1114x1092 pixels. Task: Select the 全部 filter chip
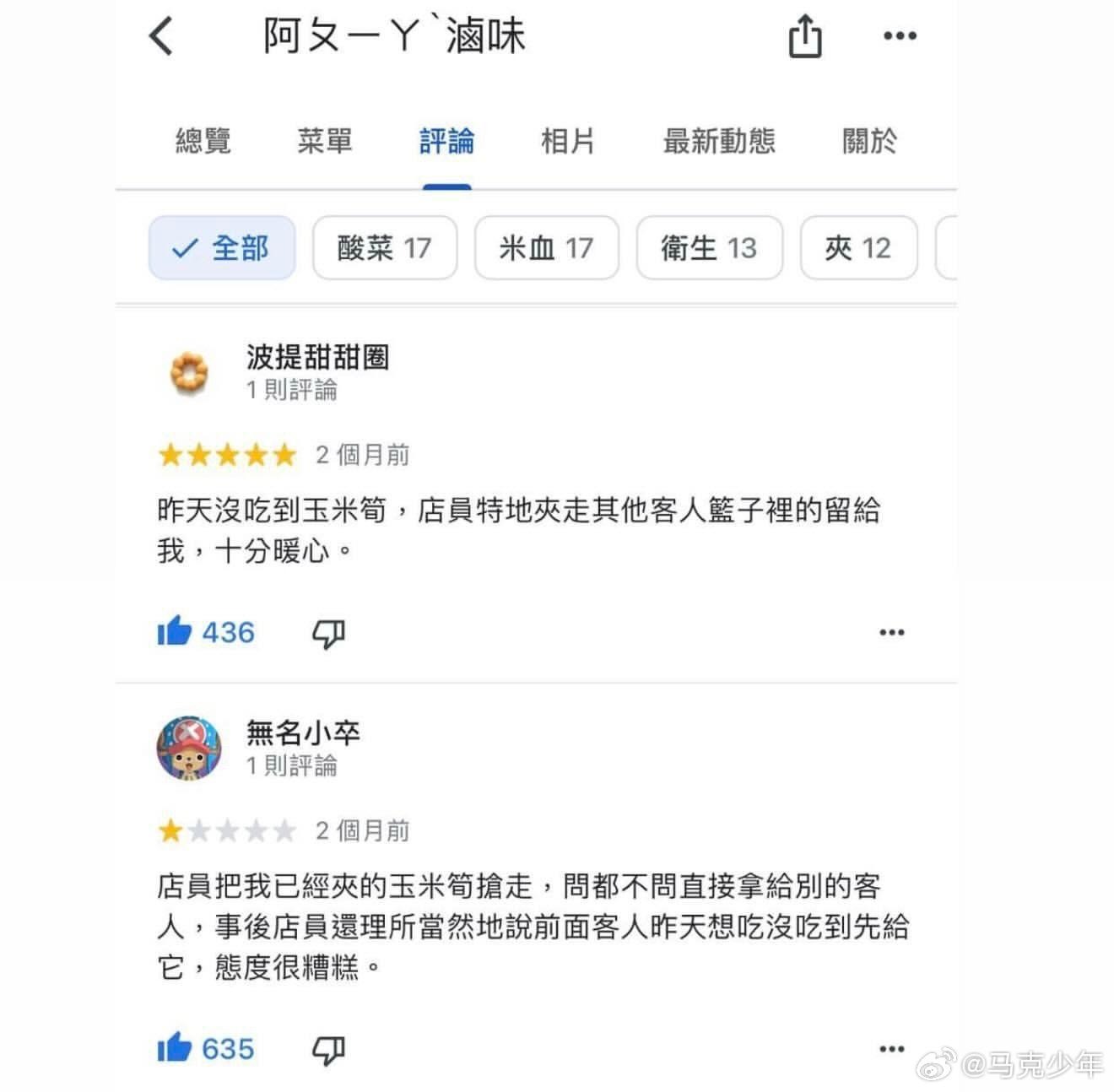[222, 248]
